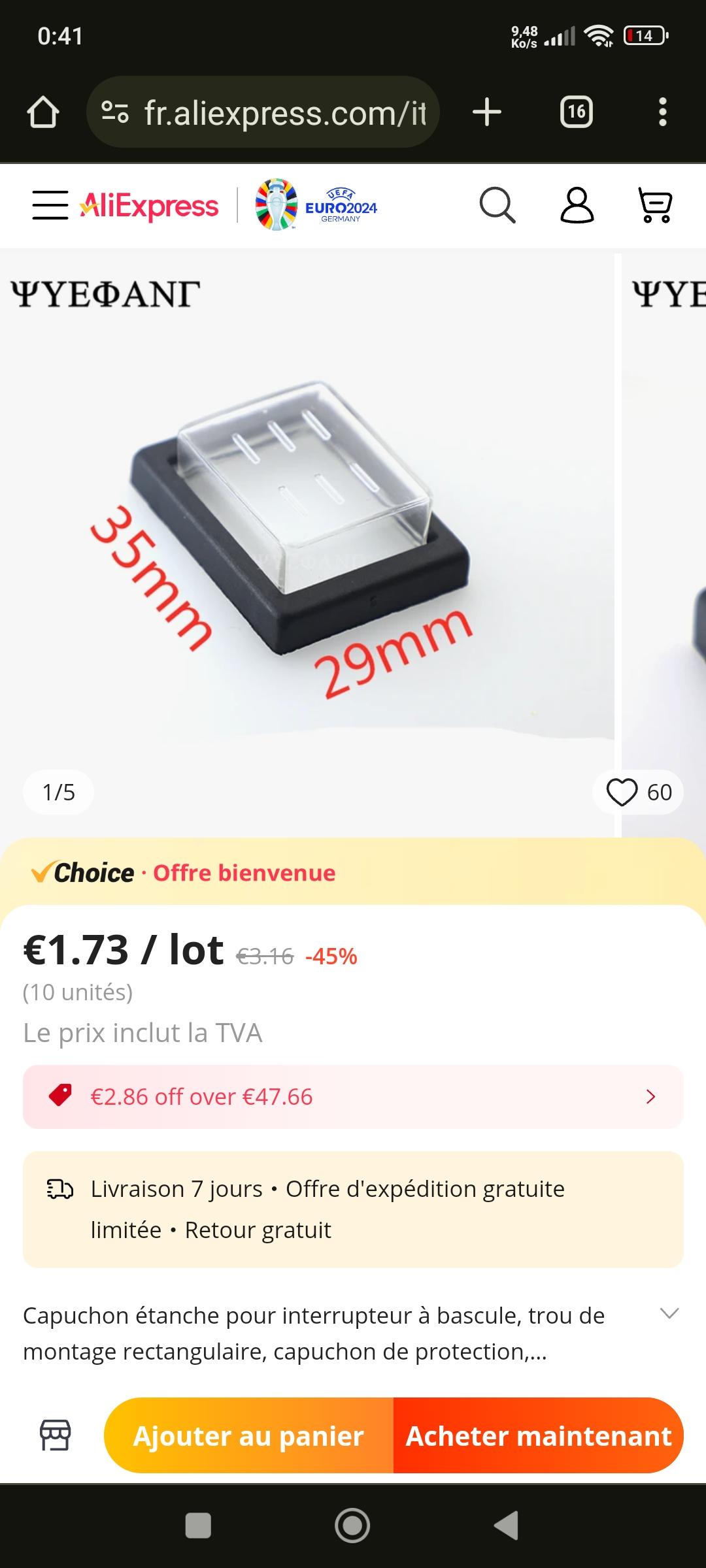View the Livraison 7 jours delivery details
The image size is (706, 1568).
pyautogui.click(x=353, y=1209)
